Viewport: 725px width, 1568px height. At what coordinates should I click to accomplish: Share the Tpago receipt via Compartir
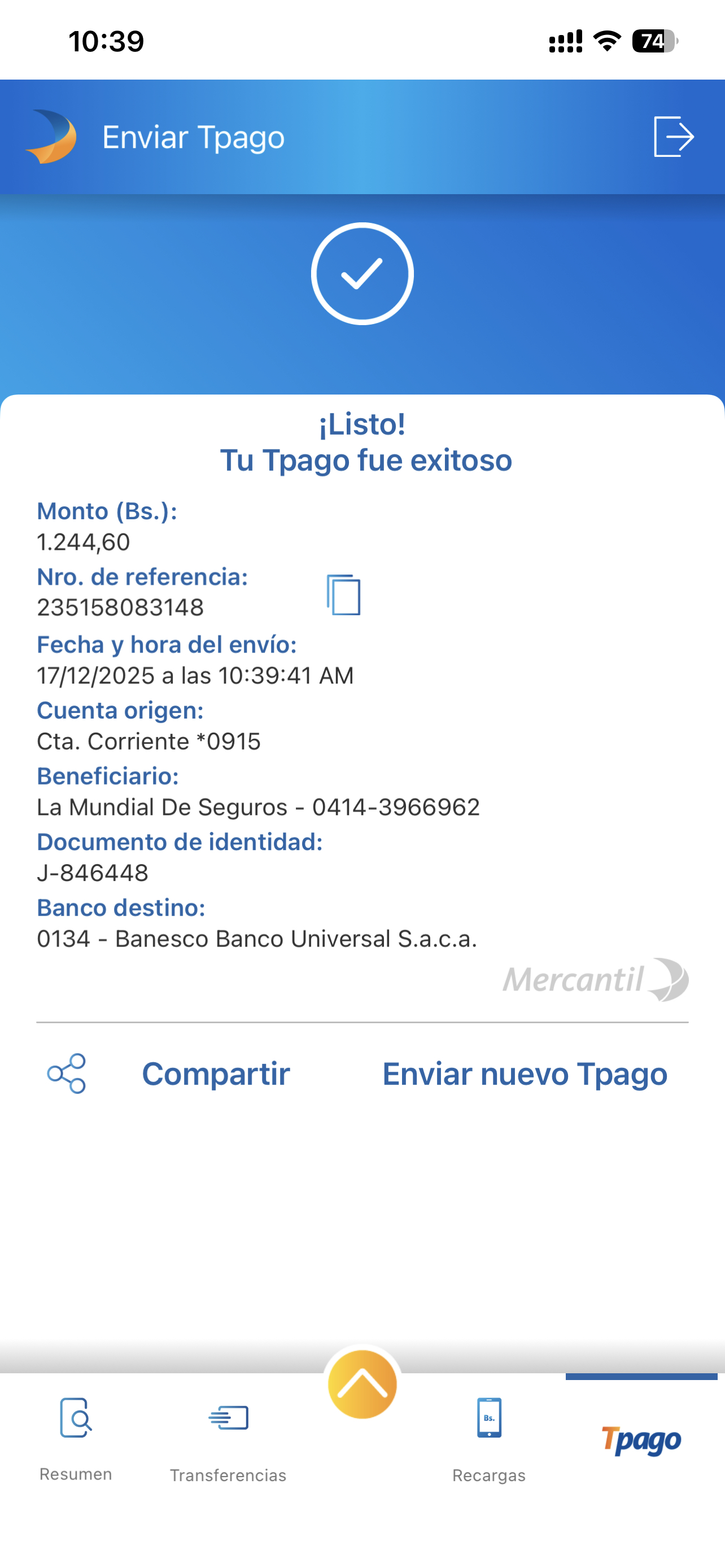tap(215, 1074)
